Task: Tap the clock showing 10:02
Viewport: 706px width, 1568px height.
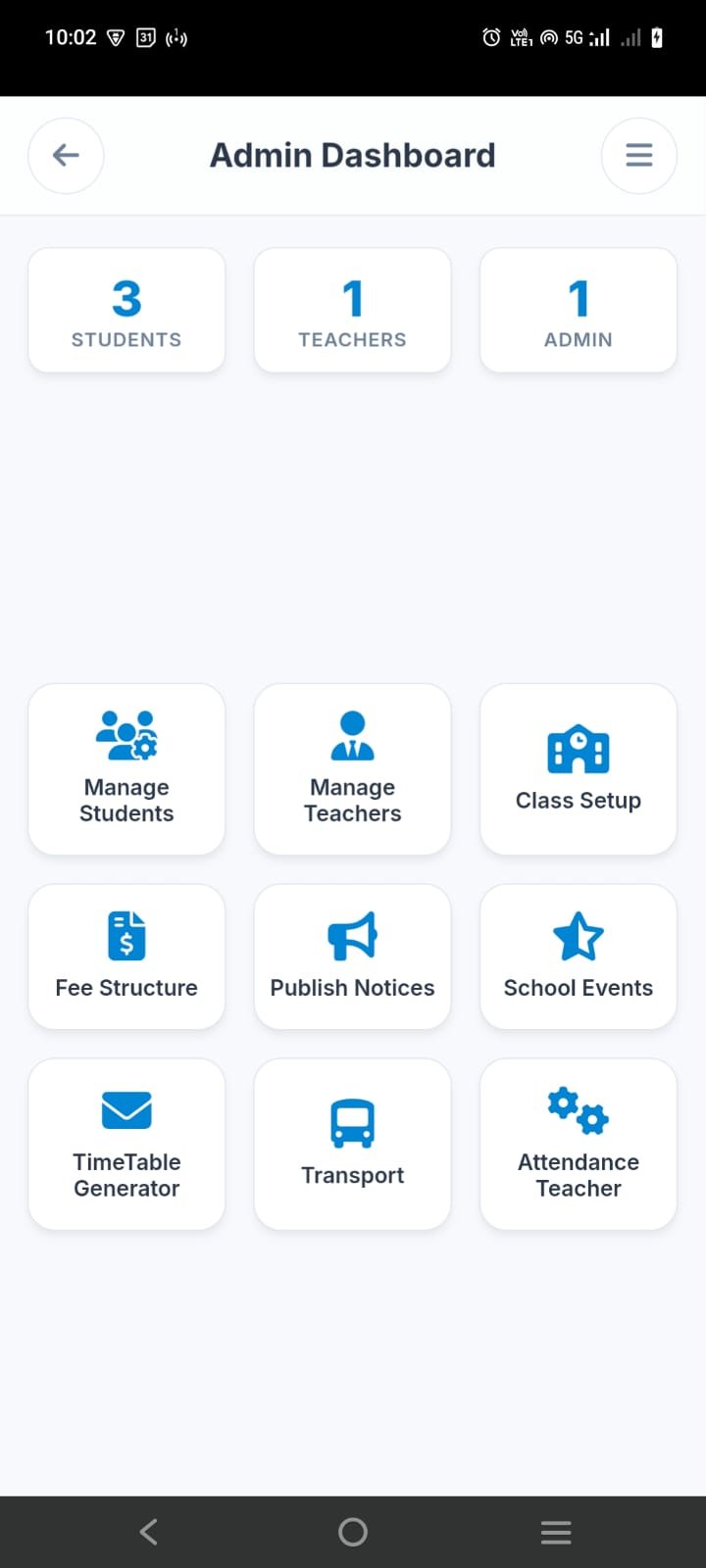Action: [71, 37]
